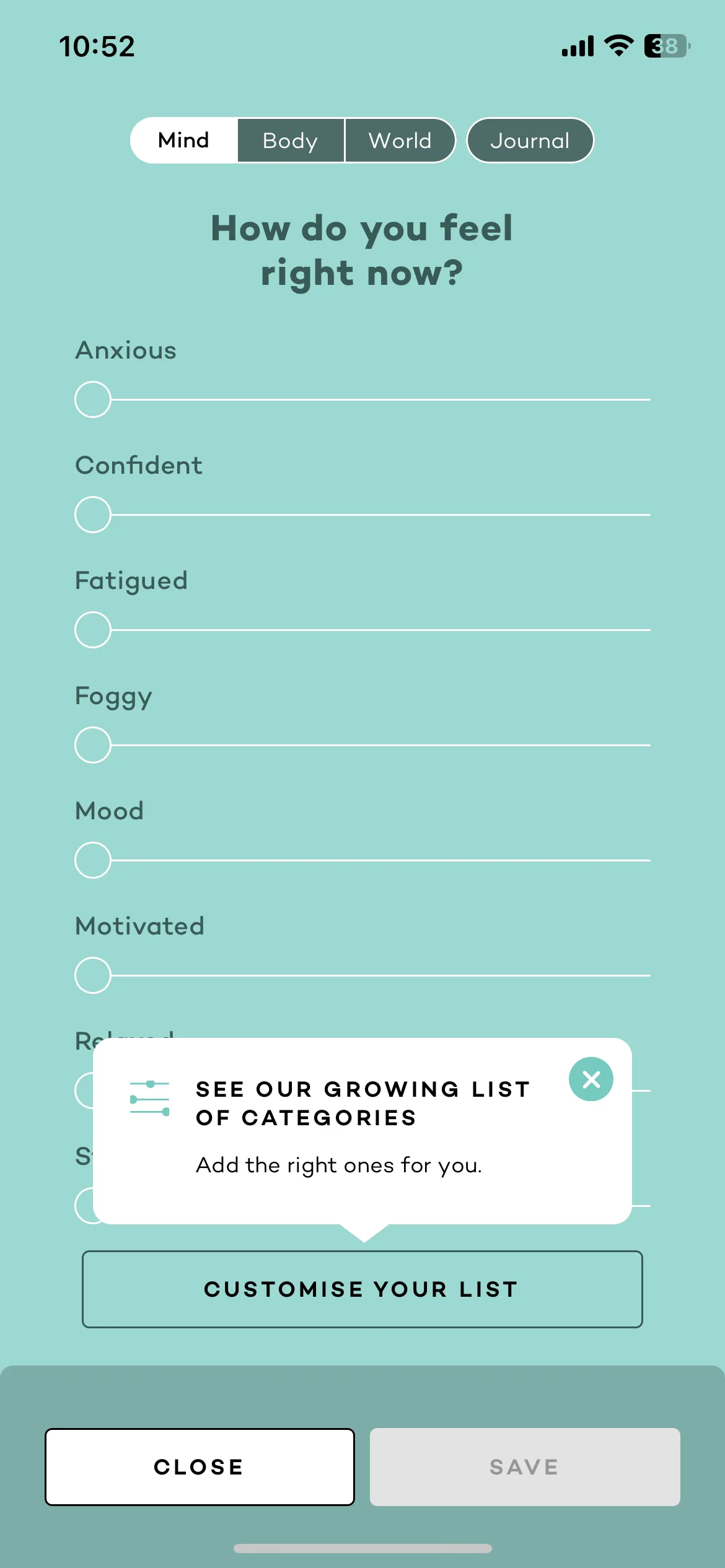
Task: Tap the Mood slider handle
Action: (x=93, y=860)
